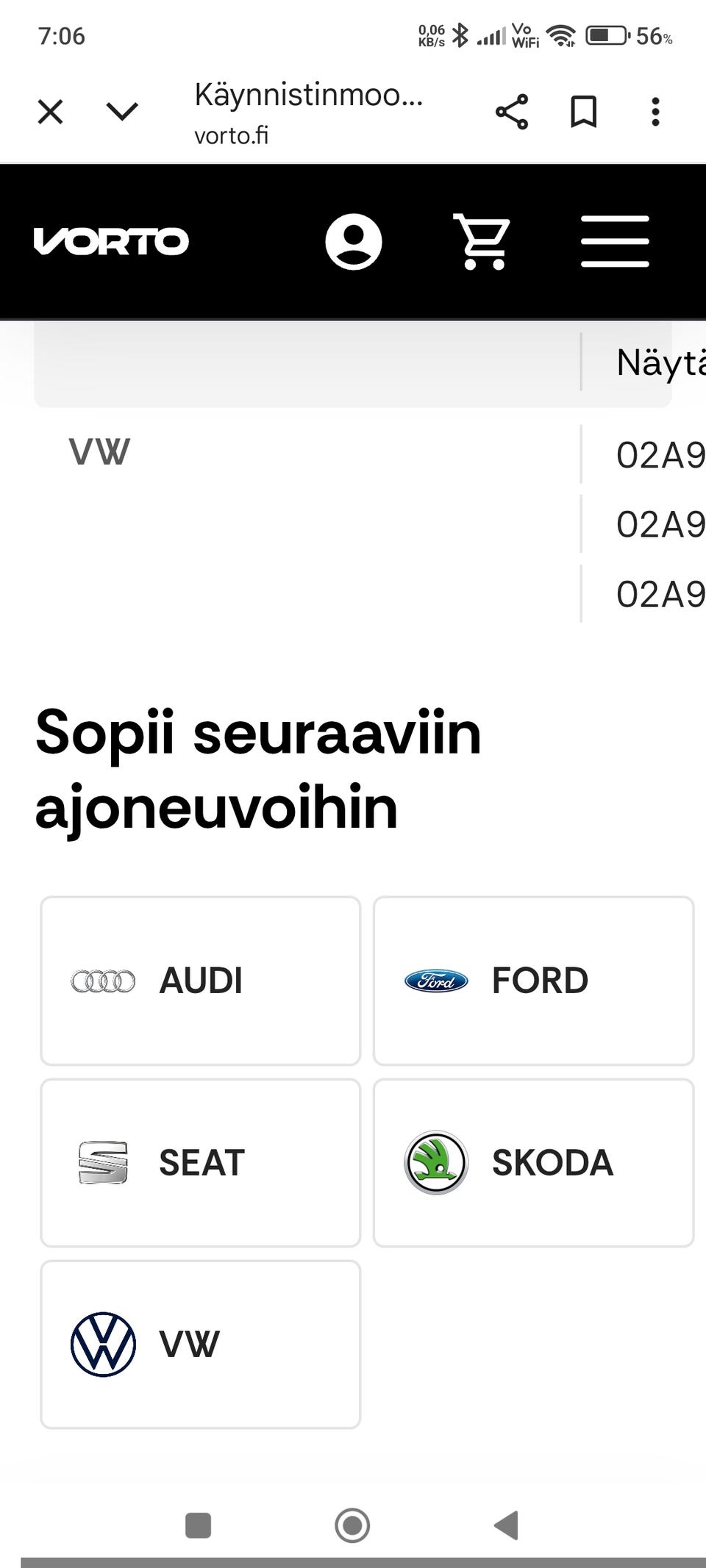Go to Vorto home via logo
The height and width of the screenshot is (1568, 706).
111,241
